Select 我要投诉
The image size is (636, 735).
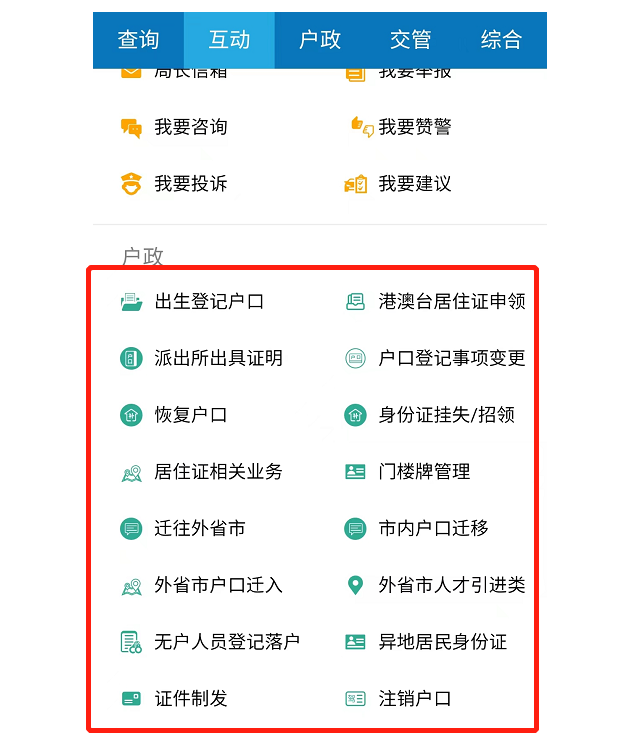point(190,184)
